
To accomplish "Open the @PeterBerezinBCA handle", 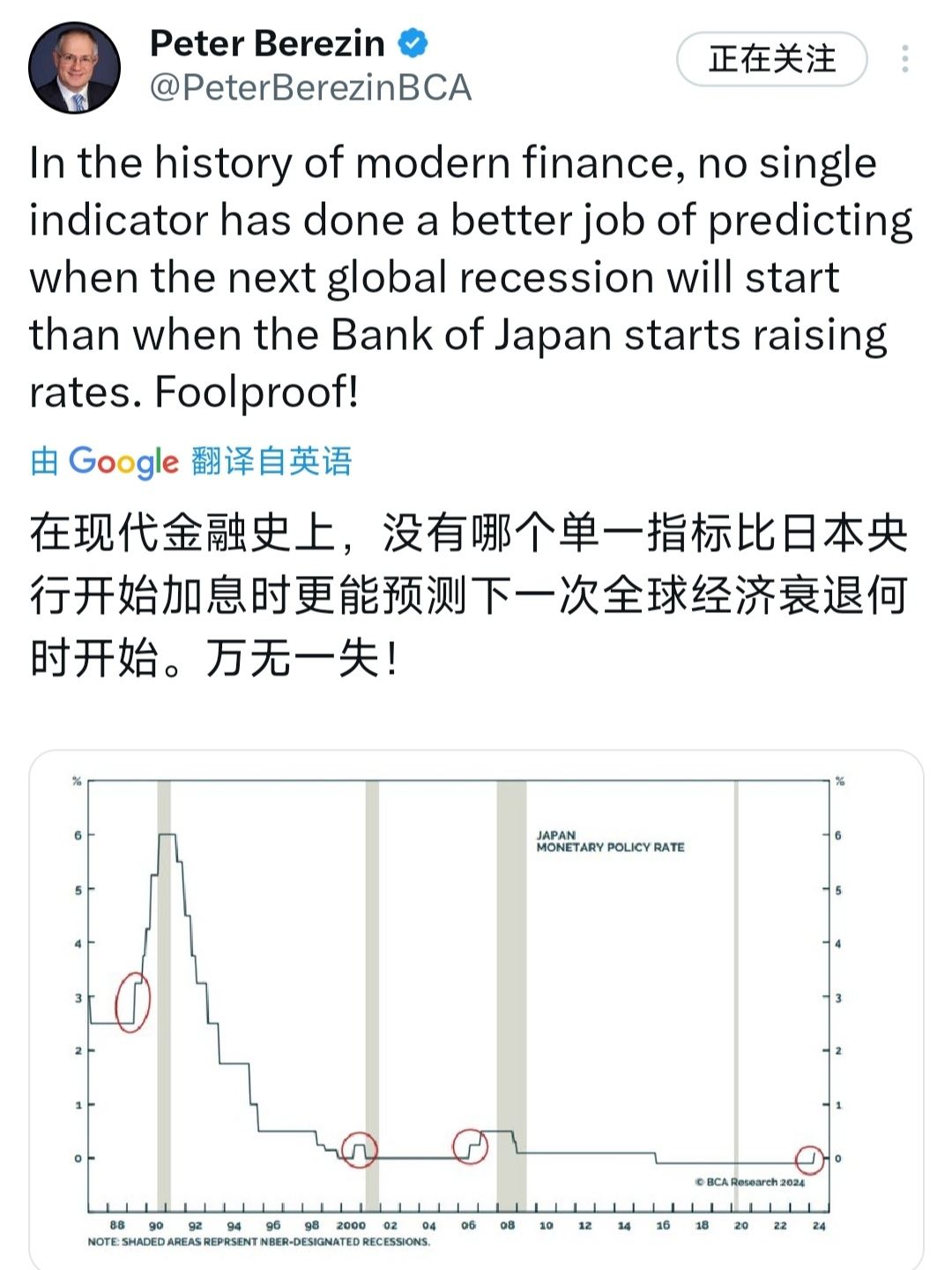I will pyautogui.click(x=310, y=88).
